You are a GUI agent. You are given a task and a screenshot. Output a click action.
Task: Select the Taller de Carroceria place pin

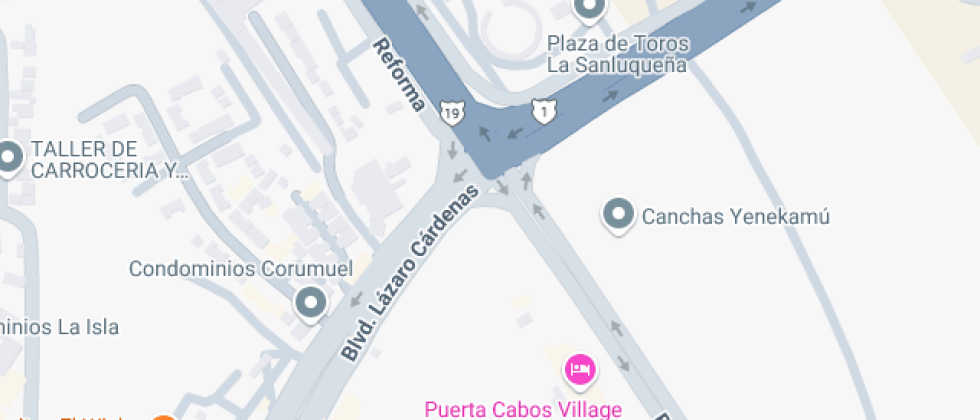[x=9, y=158]
